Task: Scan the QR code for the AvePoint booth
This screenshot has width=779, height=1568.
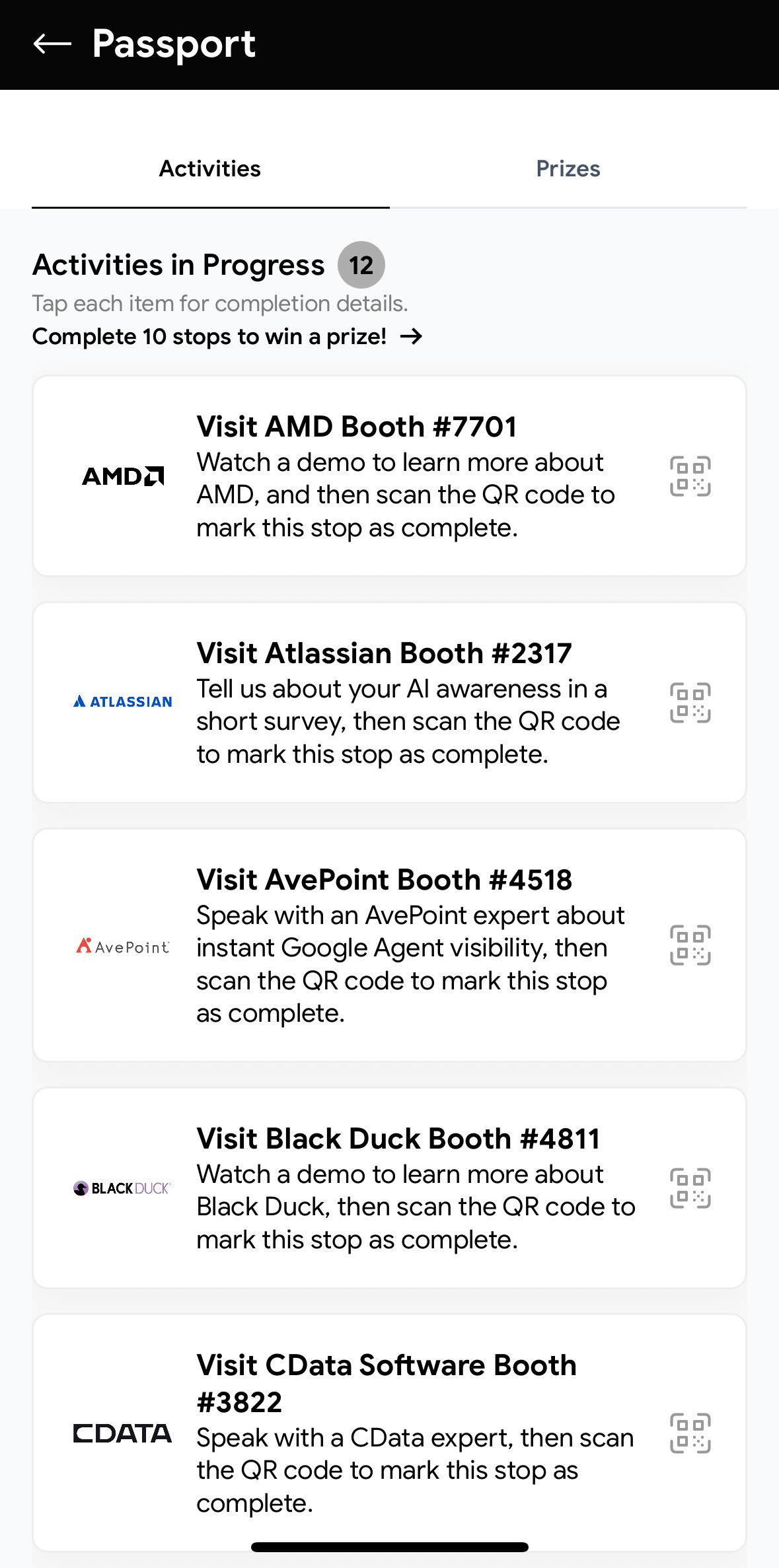Action: pyautogui.click(x=690, y=945)
